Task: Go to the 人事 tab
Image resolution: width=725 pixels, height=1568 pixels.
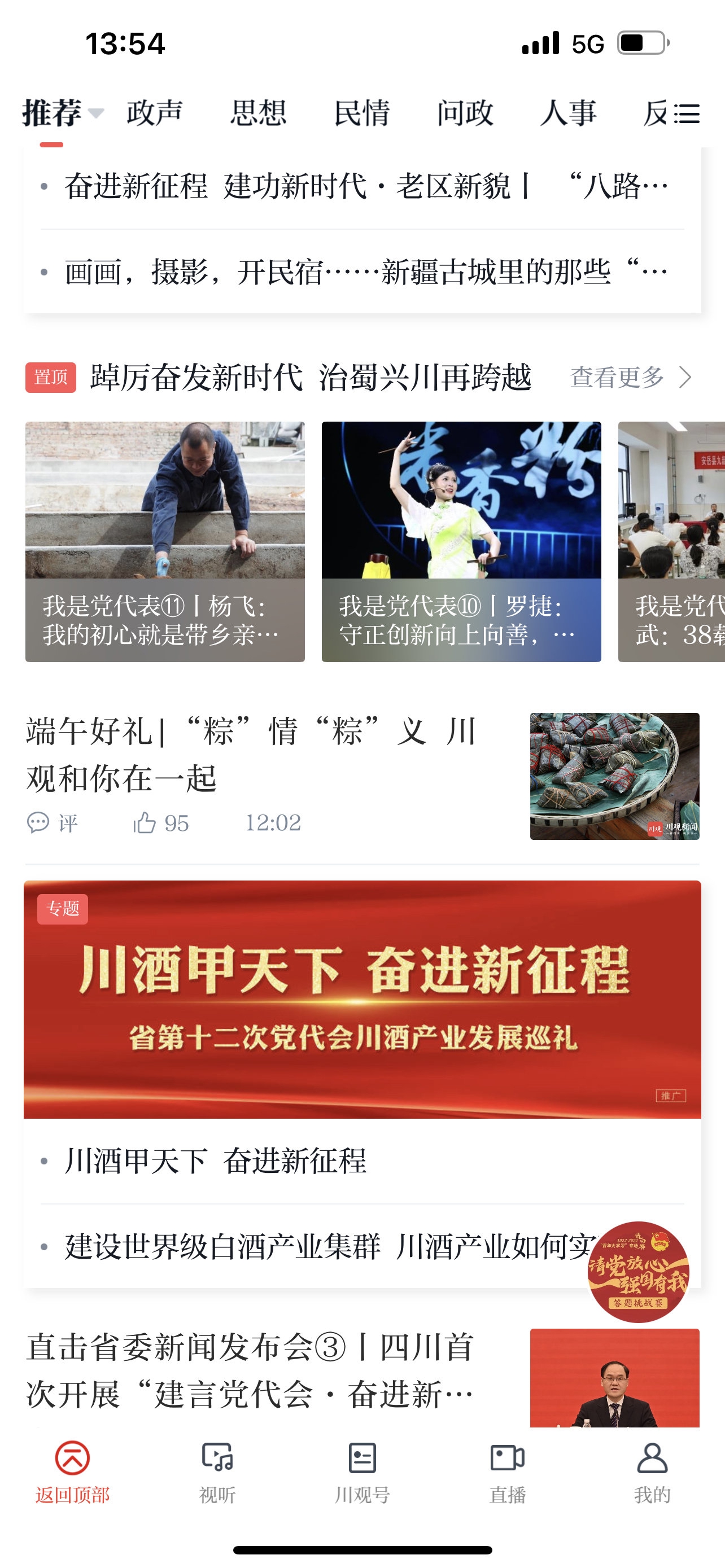Action: click(568, 114)
